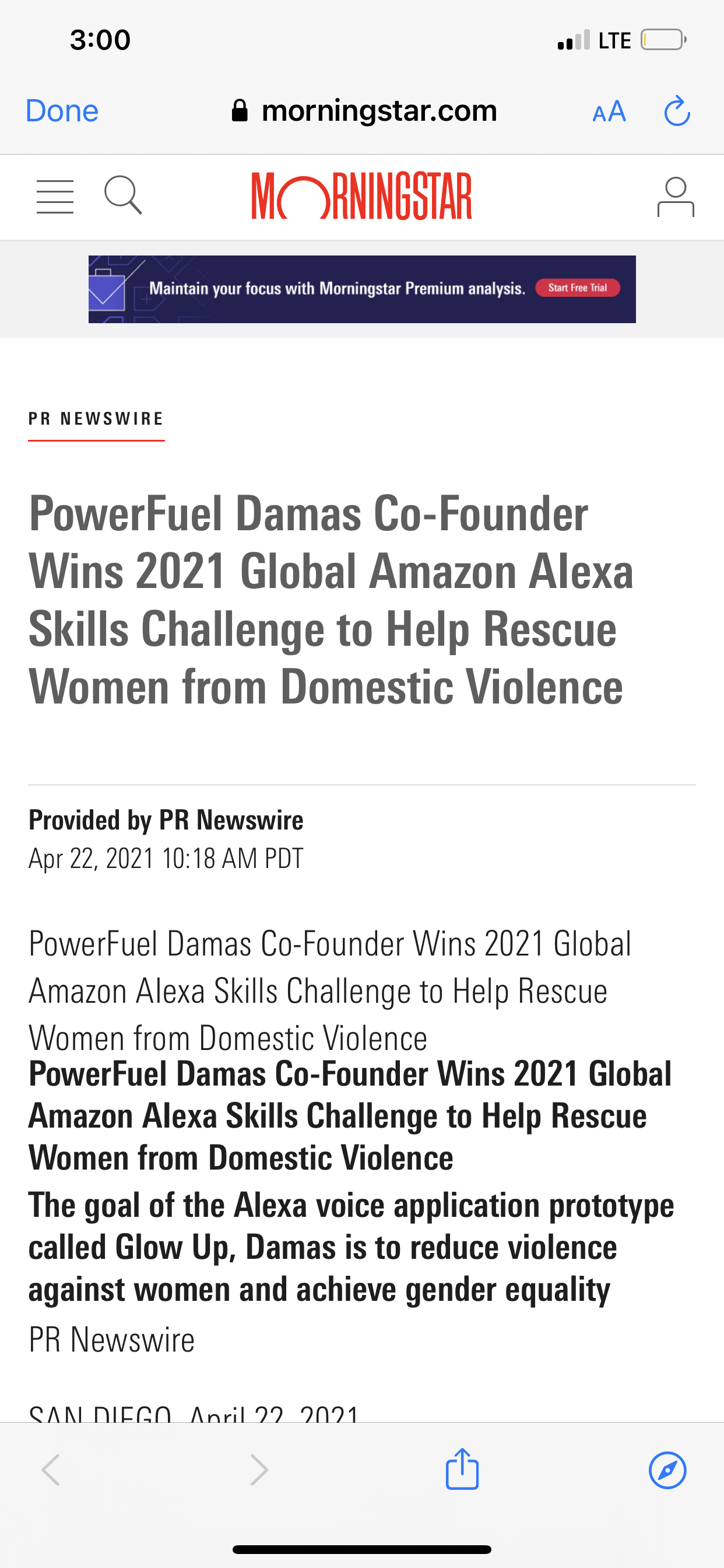This screenshot has height=1568, width=724.
Task: Open the Morningstar search
Action: point(124,196)
